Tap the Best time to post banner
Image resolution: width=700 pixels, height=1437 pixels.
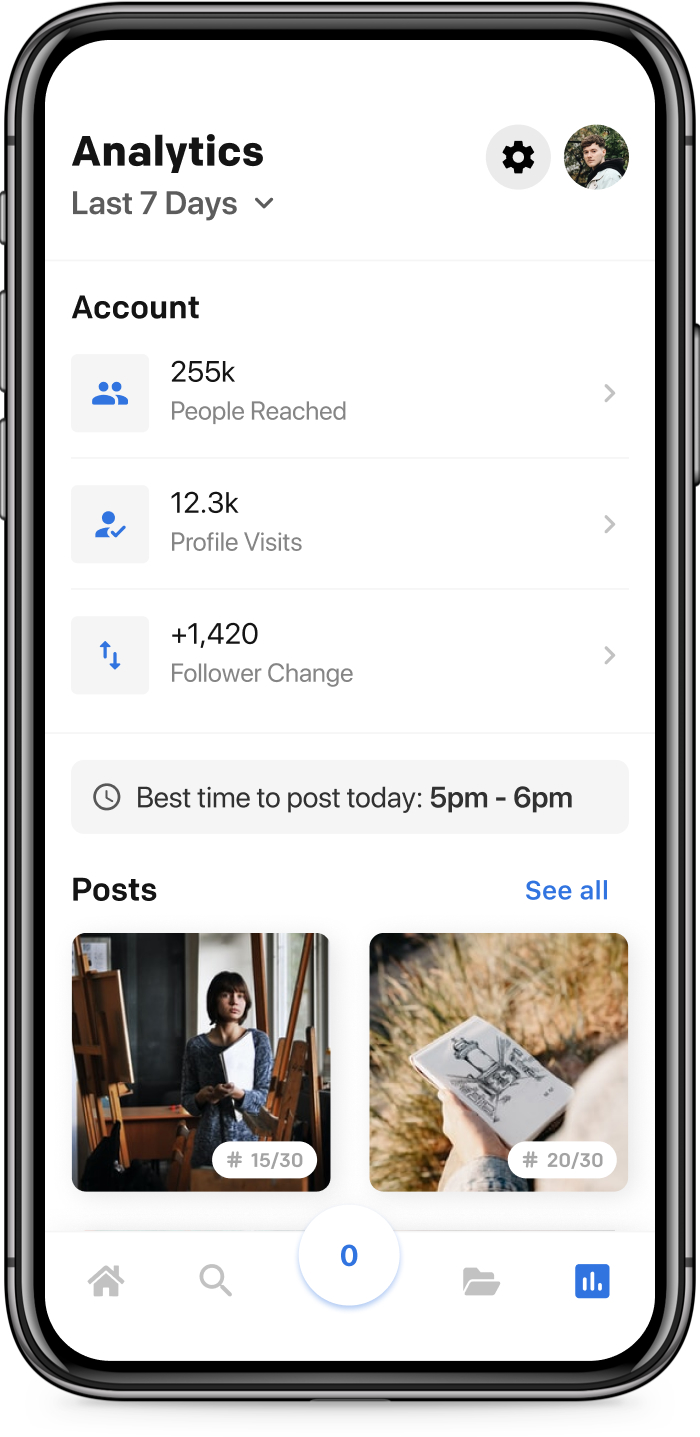click(349, 797)
